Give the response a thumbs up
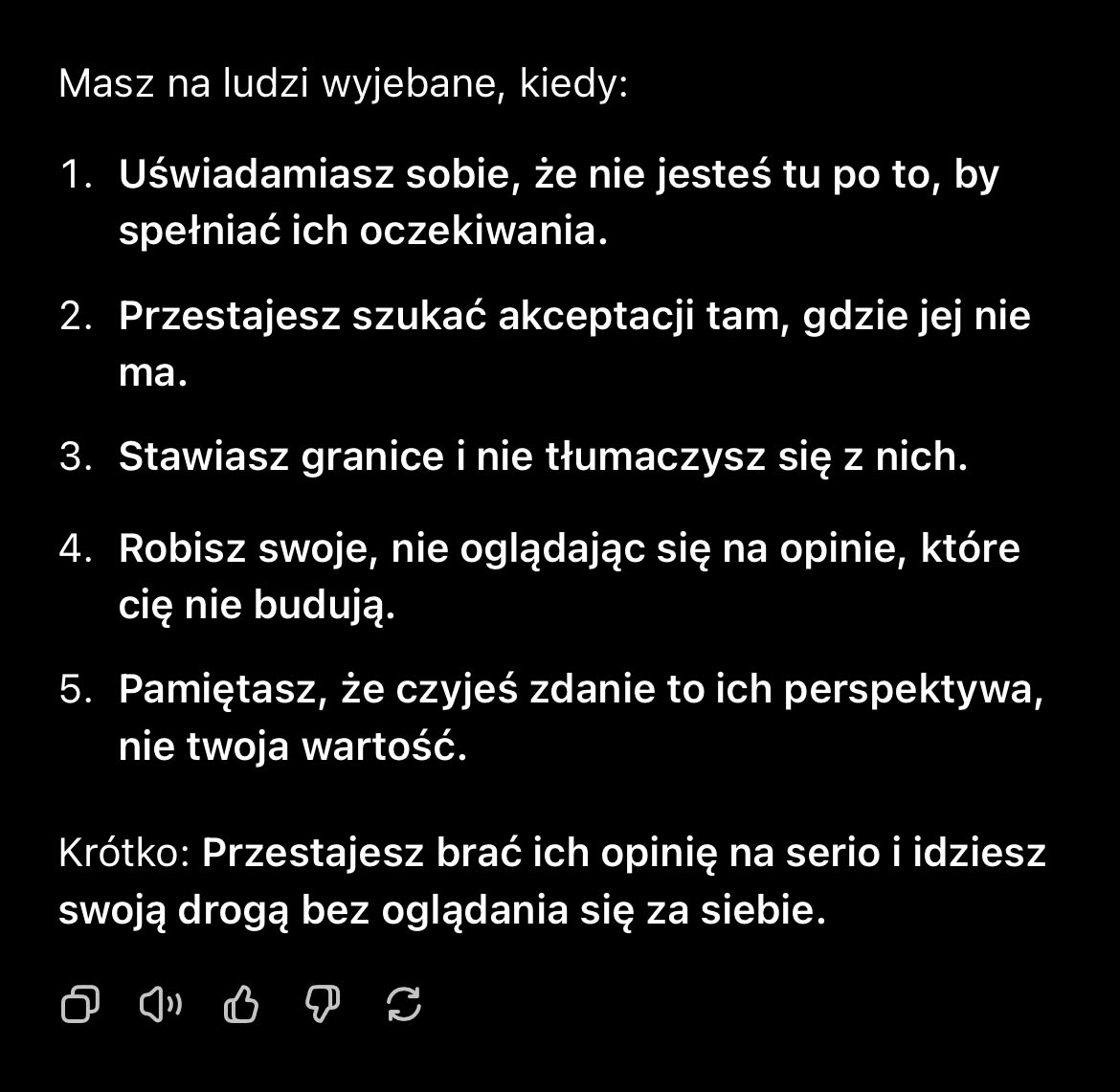The height and width of the screenshot is (1092, 1120). pos(241,1004)
